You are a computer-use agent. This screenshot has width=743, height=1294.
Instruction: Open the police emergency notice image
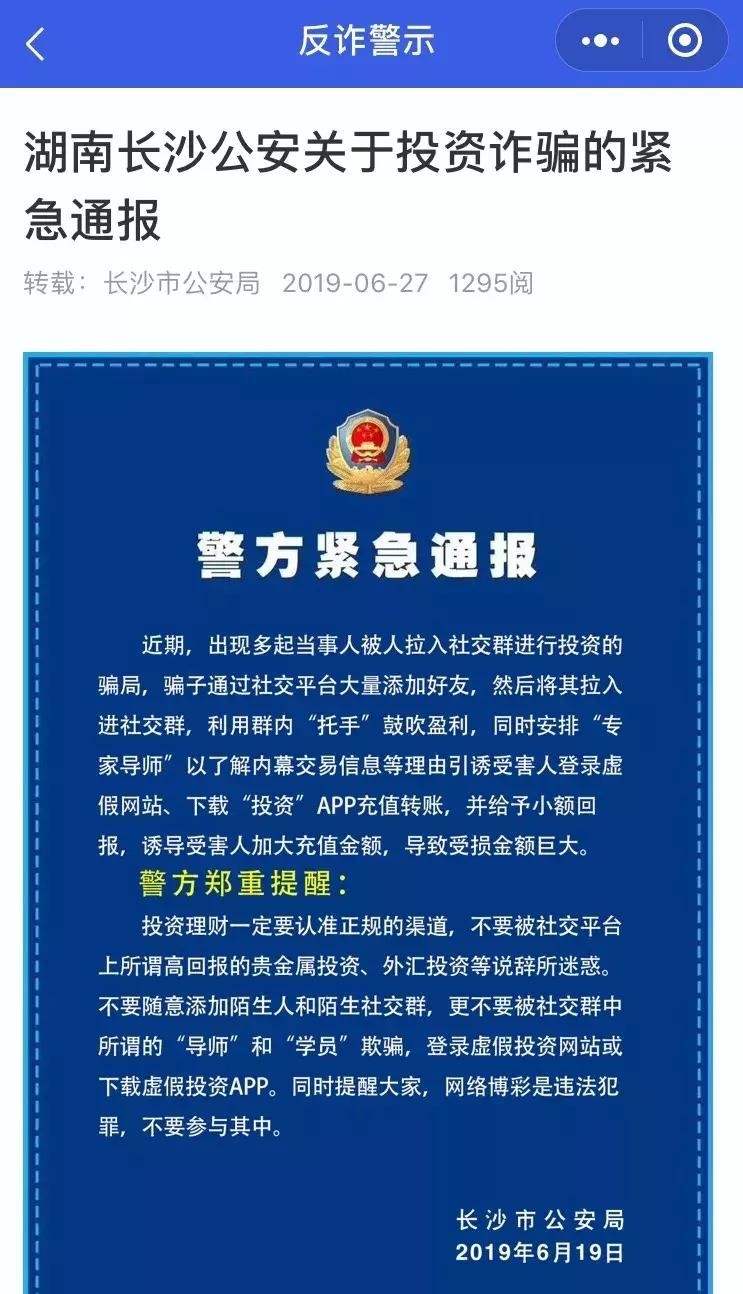pyautogui.click(x=368, y=820)
